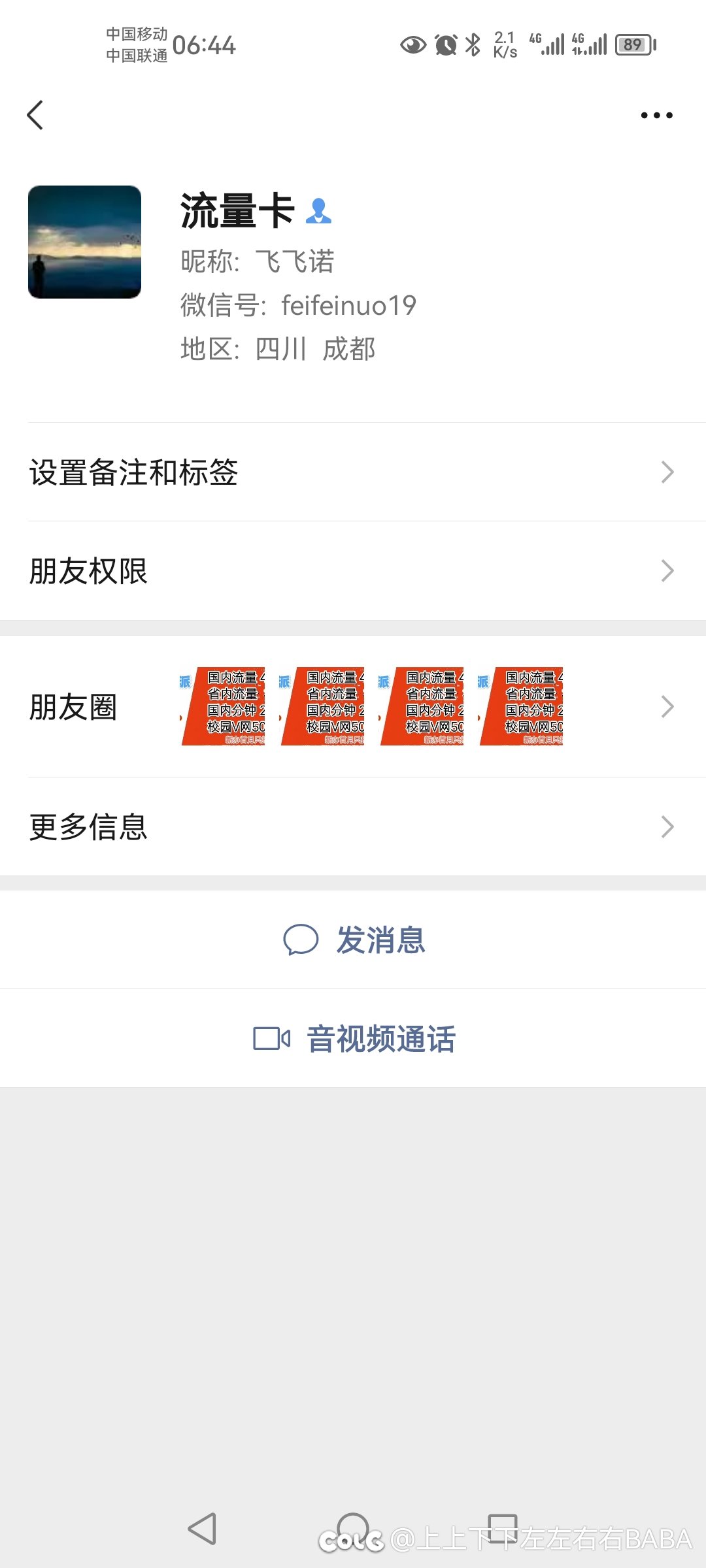Start 音视频通话 call
The width and height of the screenshot is (706, 1568).
pyautogui.click(x=353, y=1039)
